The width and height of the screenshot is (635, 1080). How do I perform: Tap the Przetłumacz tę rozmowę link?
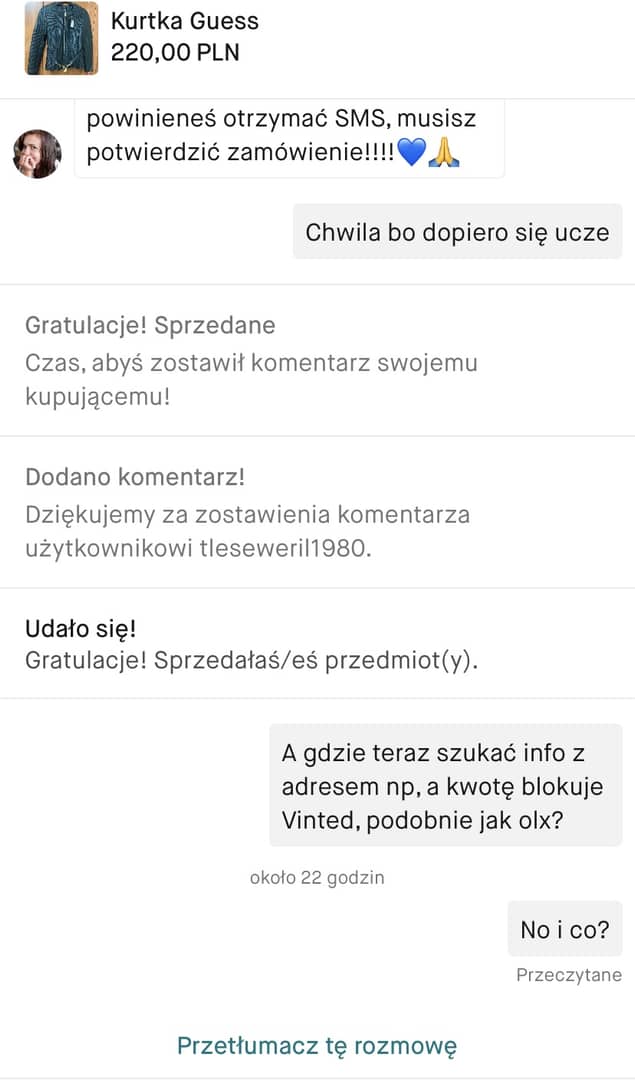317,1046
